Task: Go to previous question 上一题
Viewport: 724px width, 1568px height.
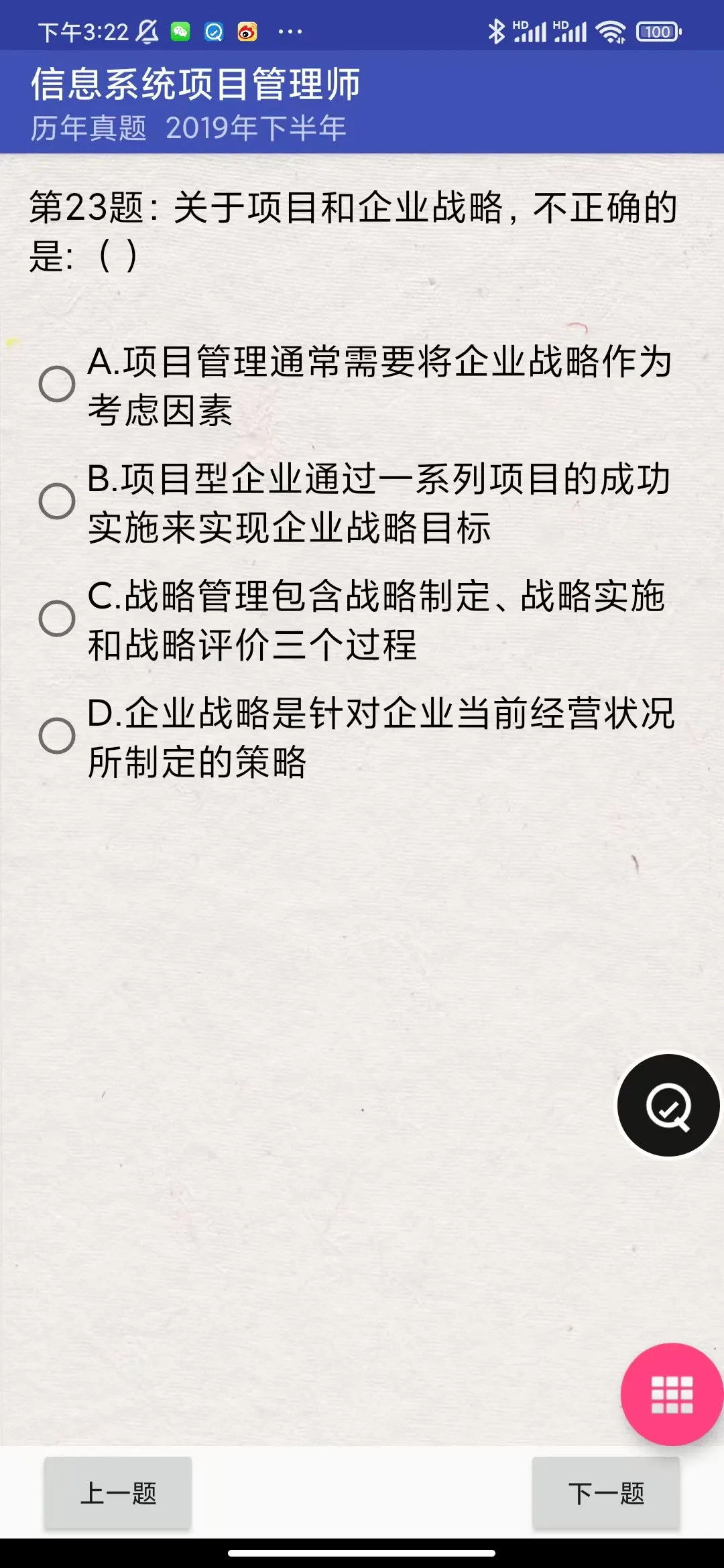Action: point(118,1493)
